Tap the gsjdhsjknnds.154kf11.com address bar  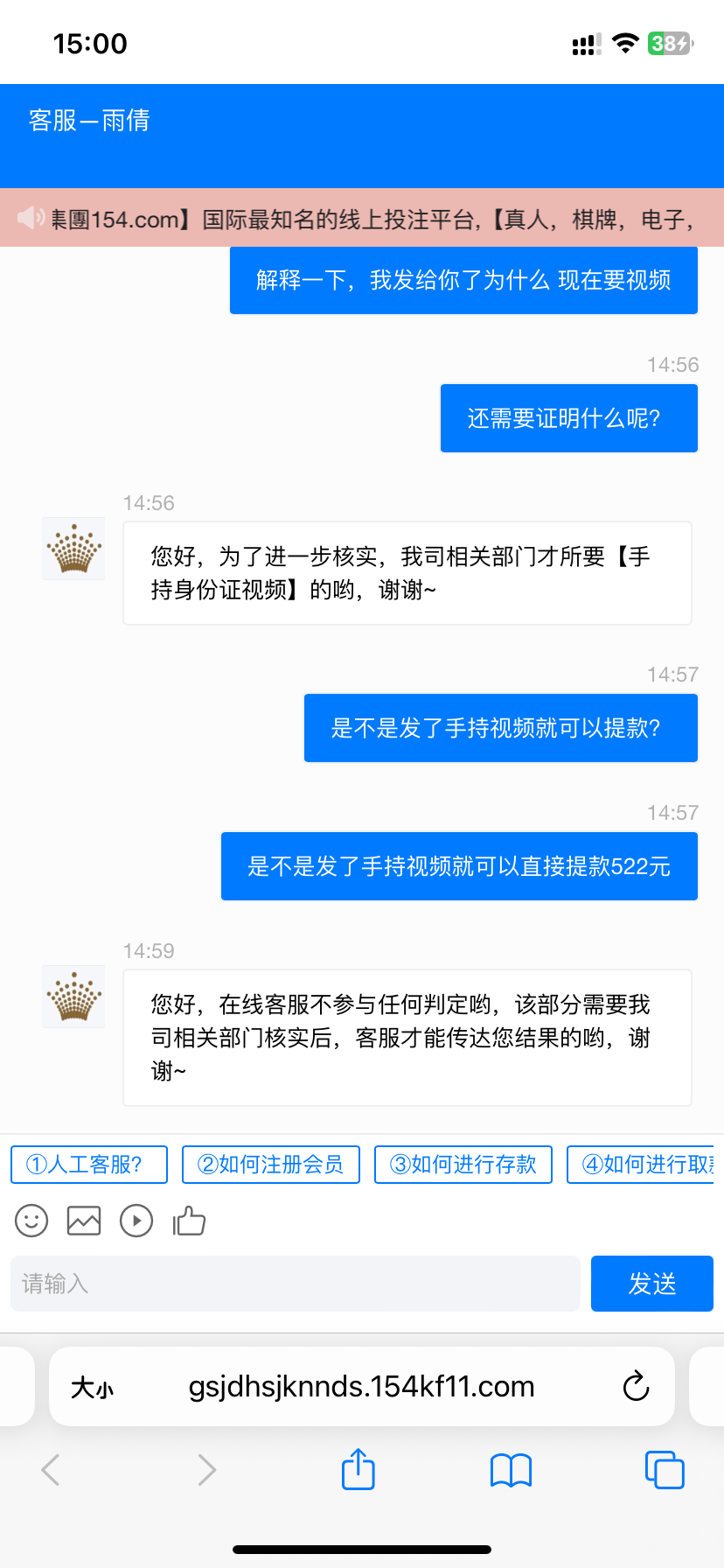[x=361, y=1387]
